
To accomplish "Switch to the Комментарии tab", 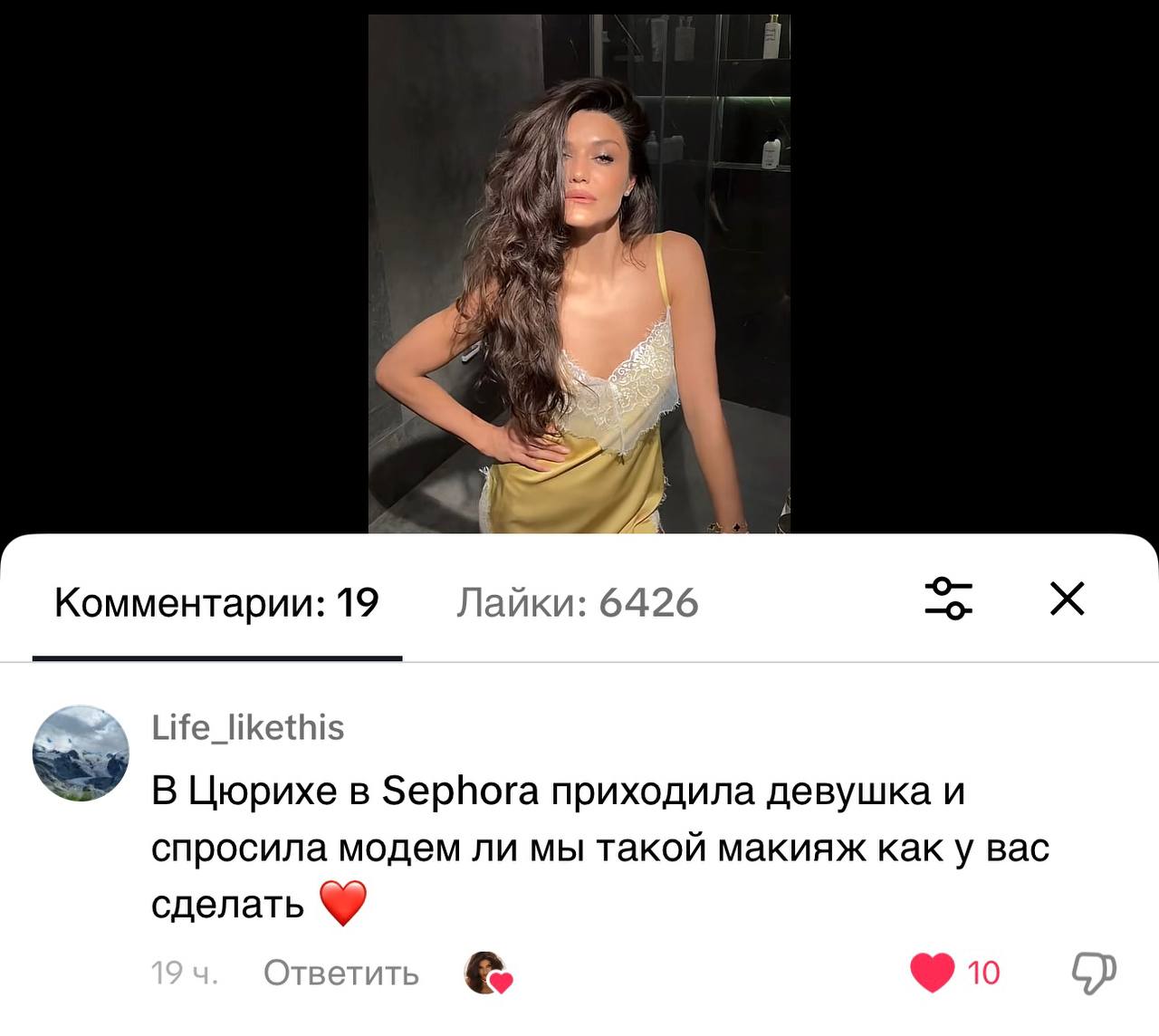I will [x=216, y=603].
